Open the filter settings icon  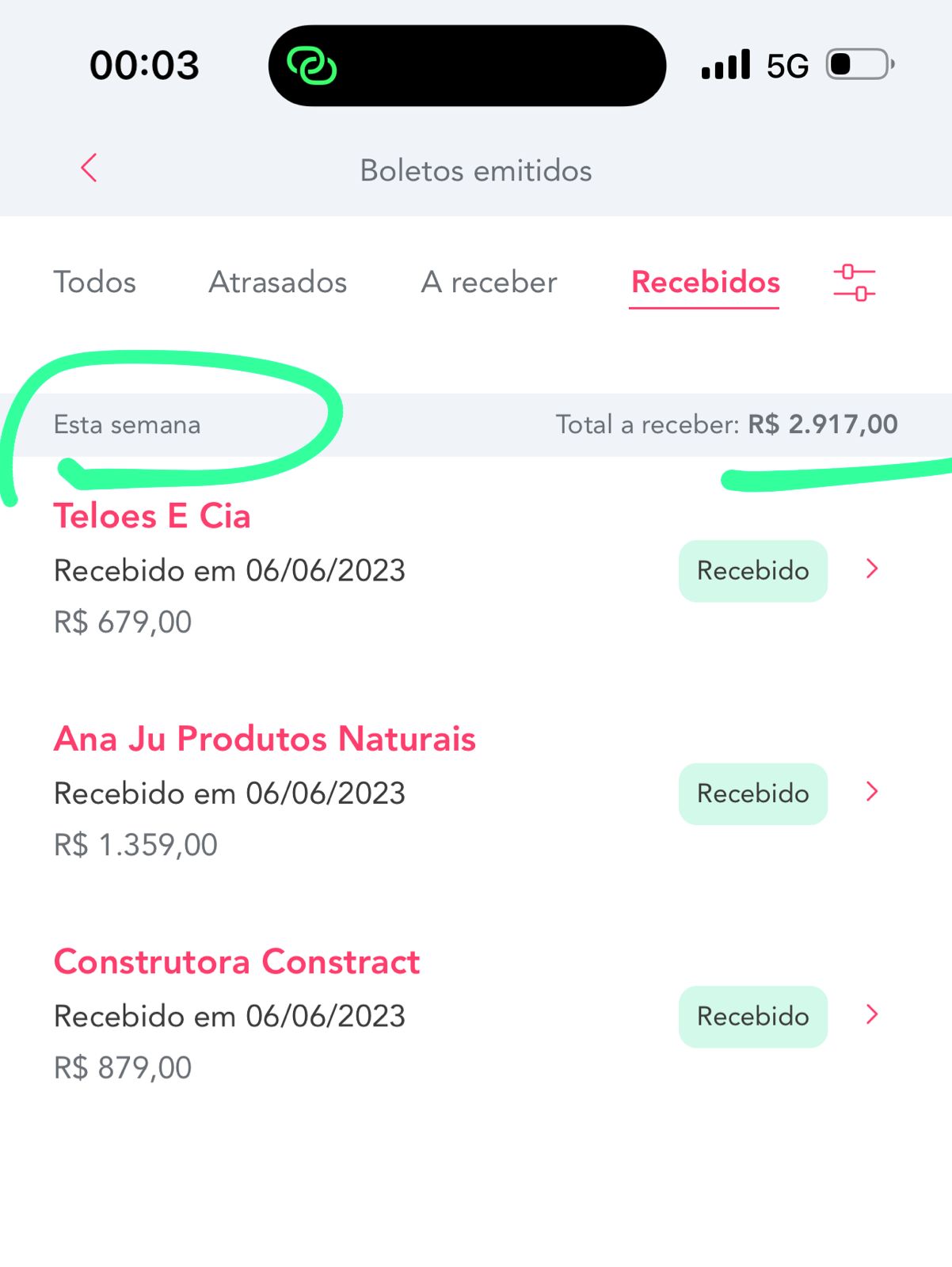[x=854, y=283]
